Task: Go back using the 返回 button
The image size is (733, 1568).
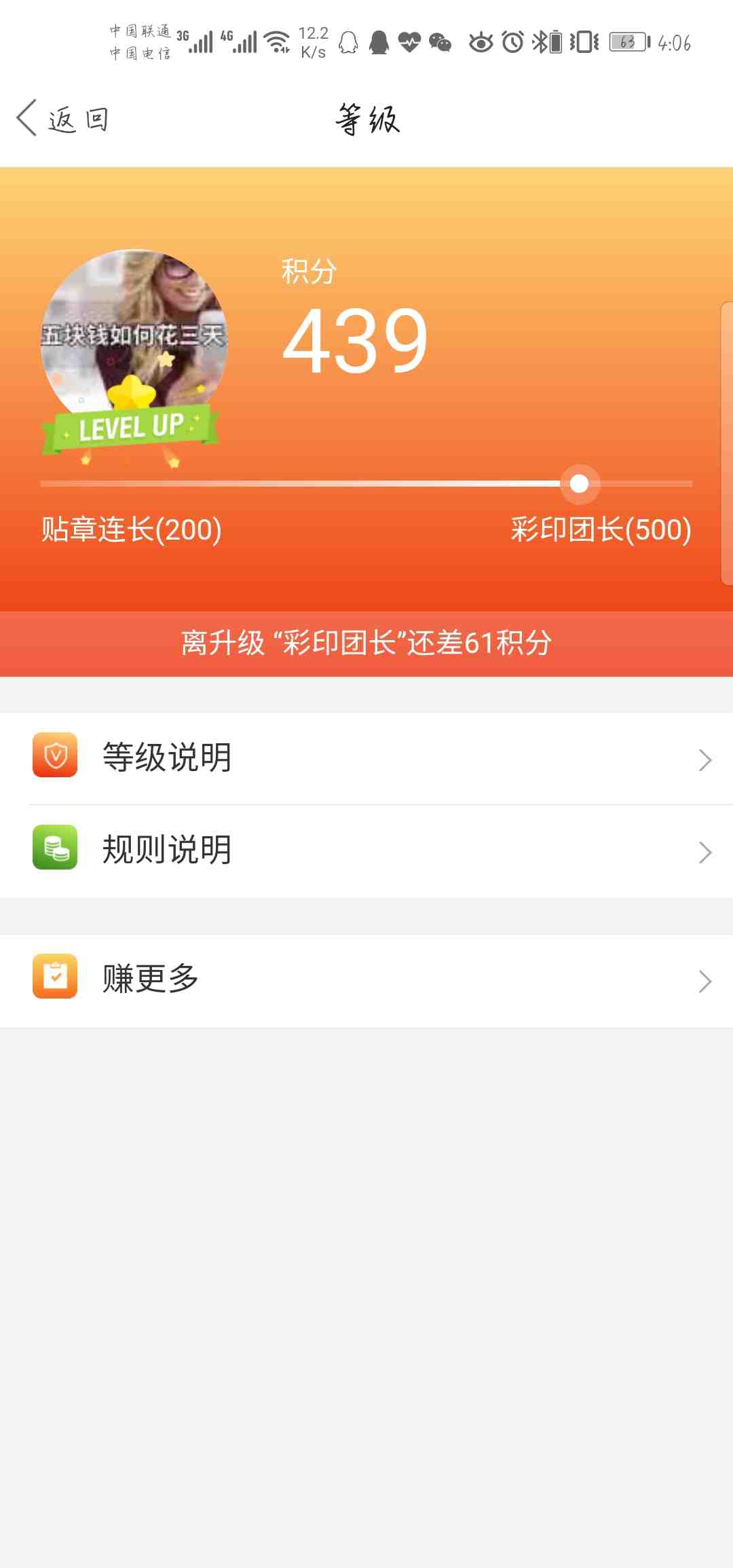Action: 62,119
